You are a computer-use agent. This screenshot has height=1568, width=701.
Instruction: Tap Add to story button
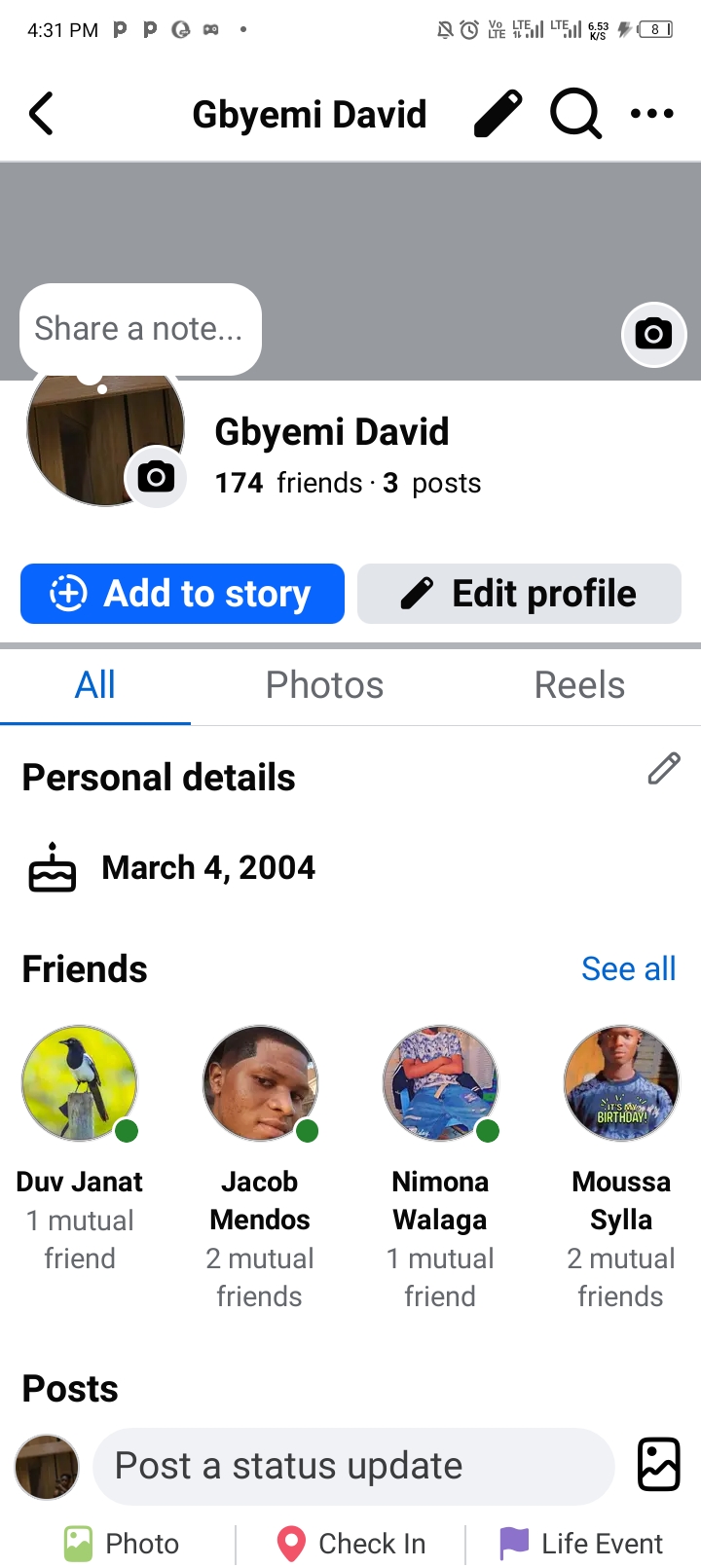(x=182, y=594)
